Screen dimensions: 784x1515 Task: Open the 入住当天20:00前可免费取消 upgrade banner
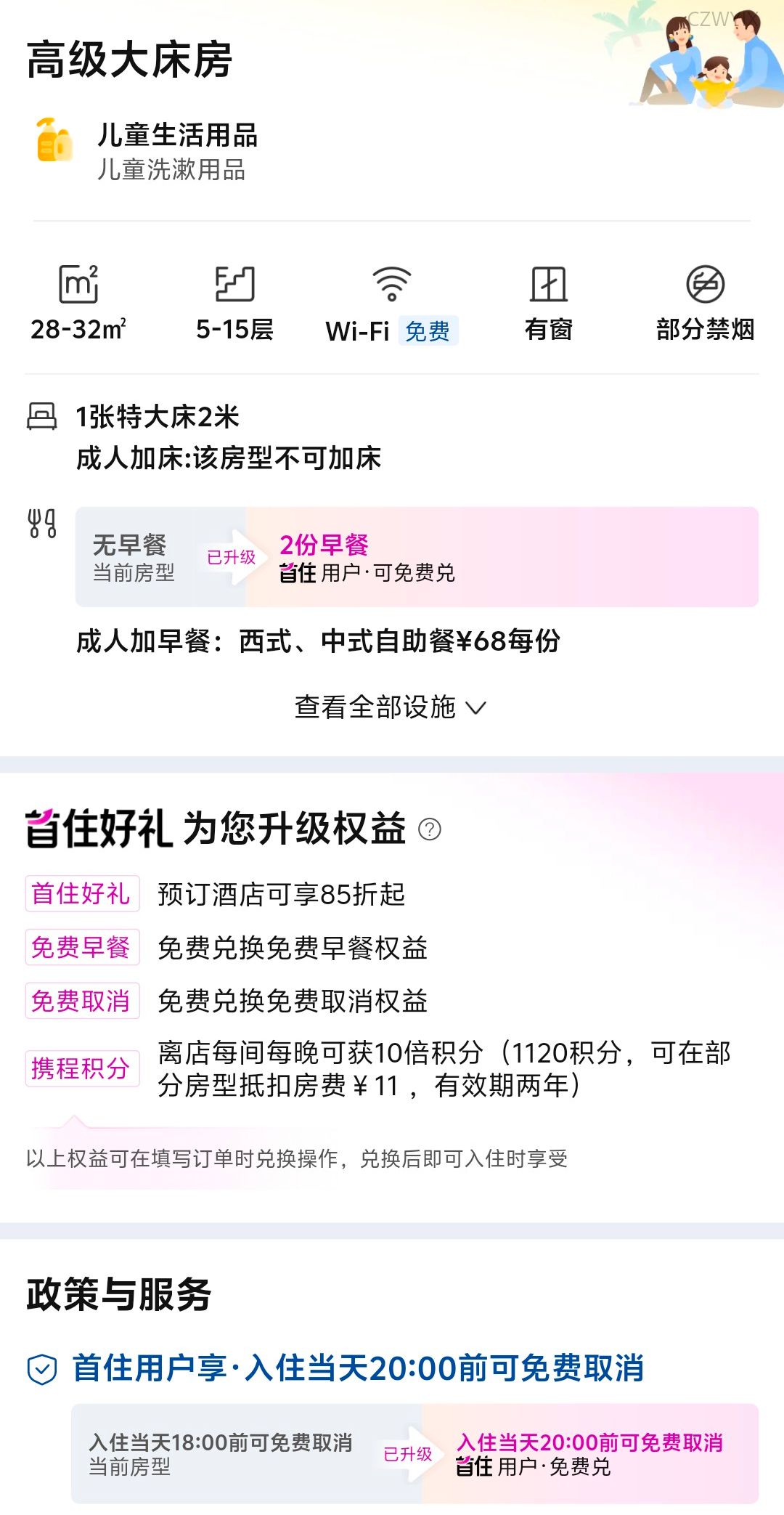(415, 1453)
